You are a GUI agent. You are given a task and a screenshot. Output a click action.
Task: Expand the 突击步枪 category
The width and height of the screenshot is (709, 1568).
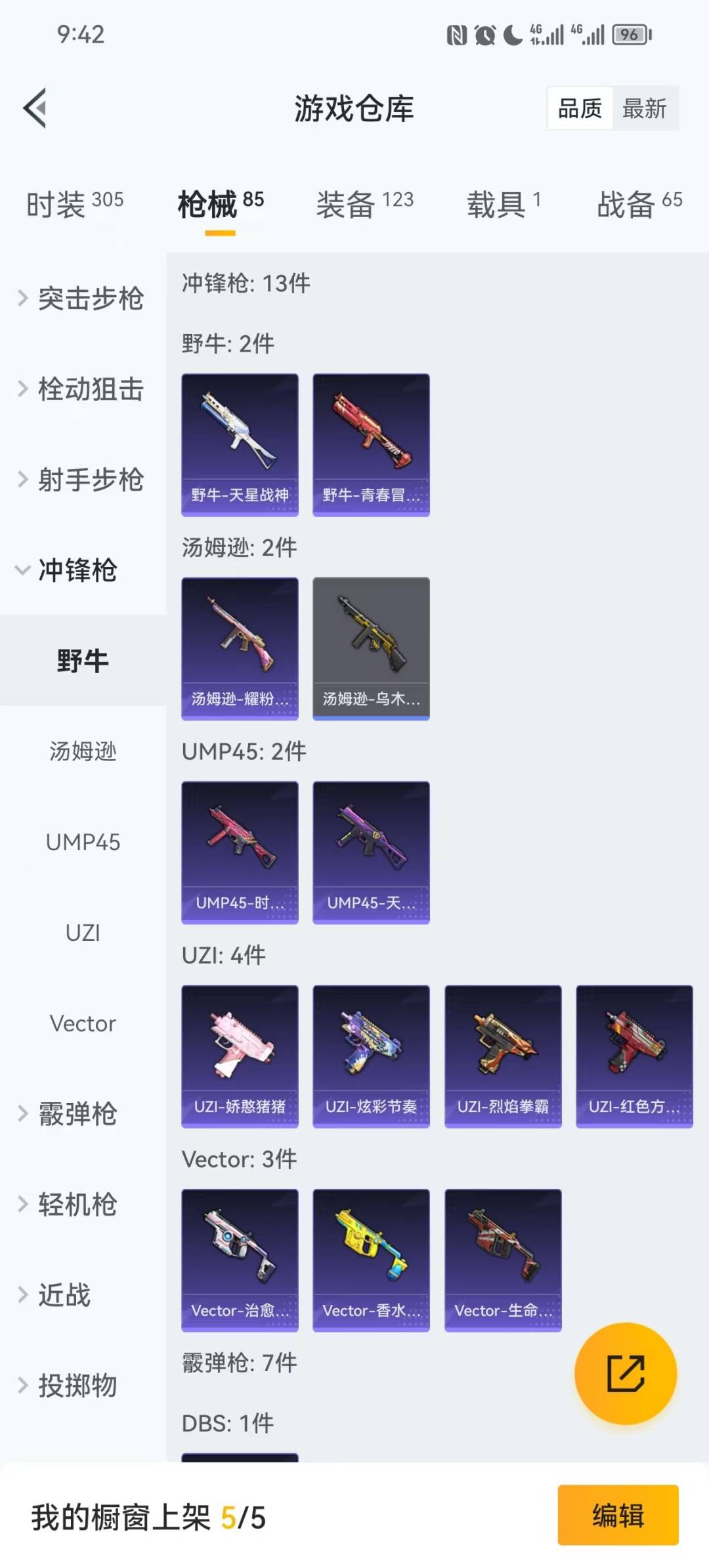[x=82, y=299]
